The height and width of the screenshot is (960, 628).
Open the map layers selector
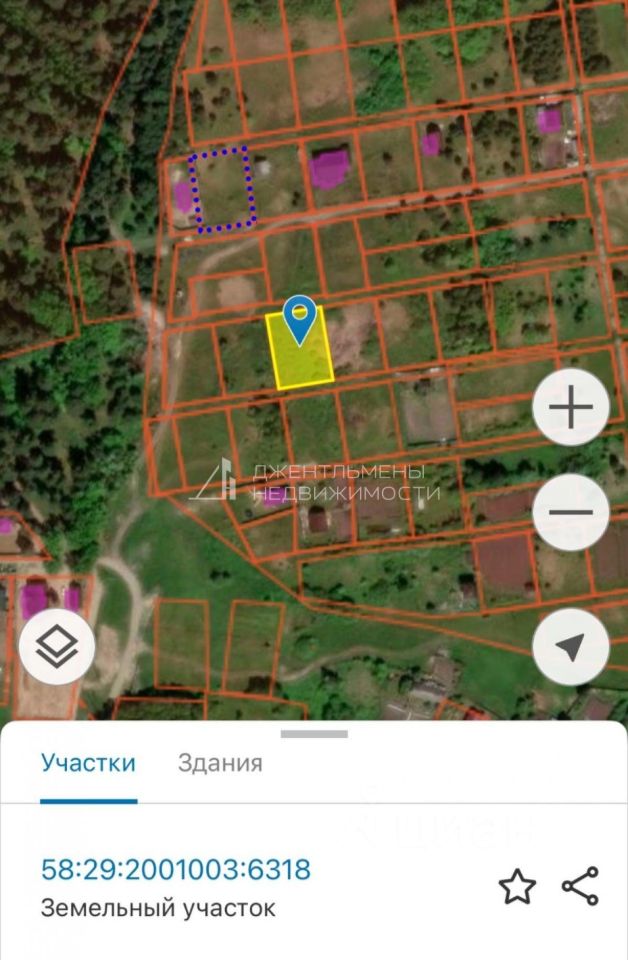[x=57, y=647]
